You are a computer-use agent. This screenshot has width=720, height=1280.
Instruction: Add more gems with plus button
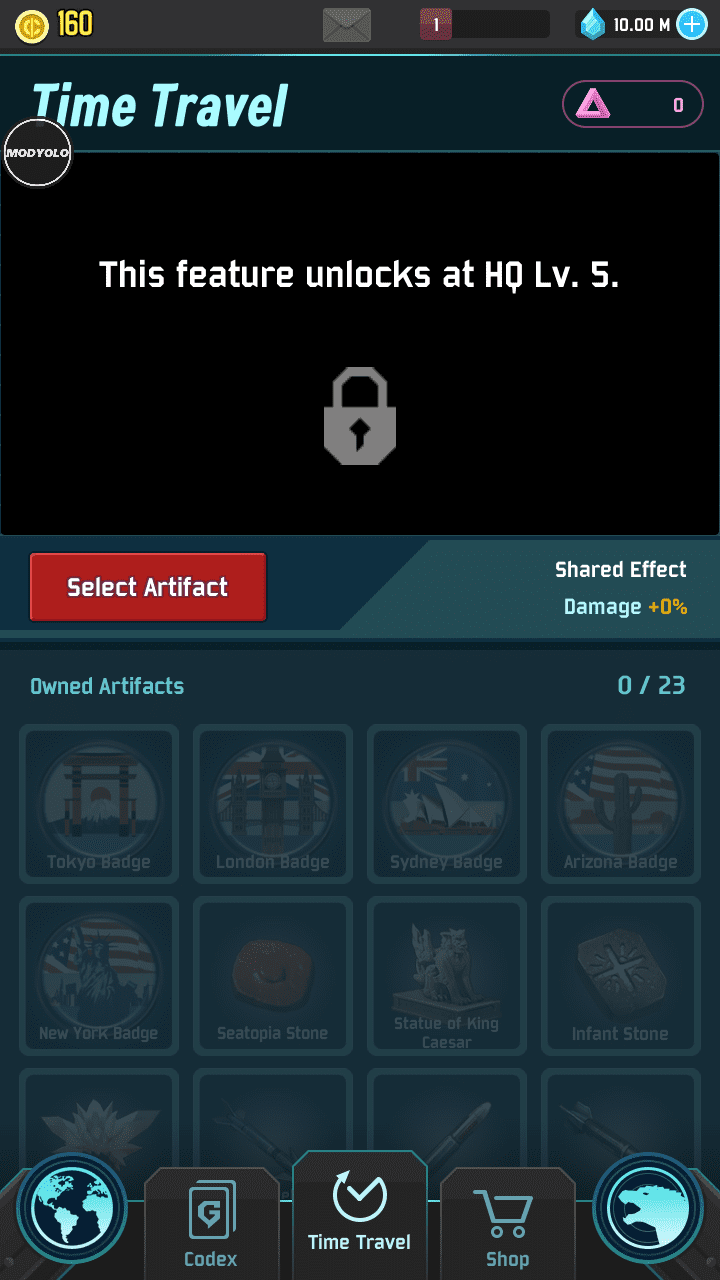(x=692, y=25)
